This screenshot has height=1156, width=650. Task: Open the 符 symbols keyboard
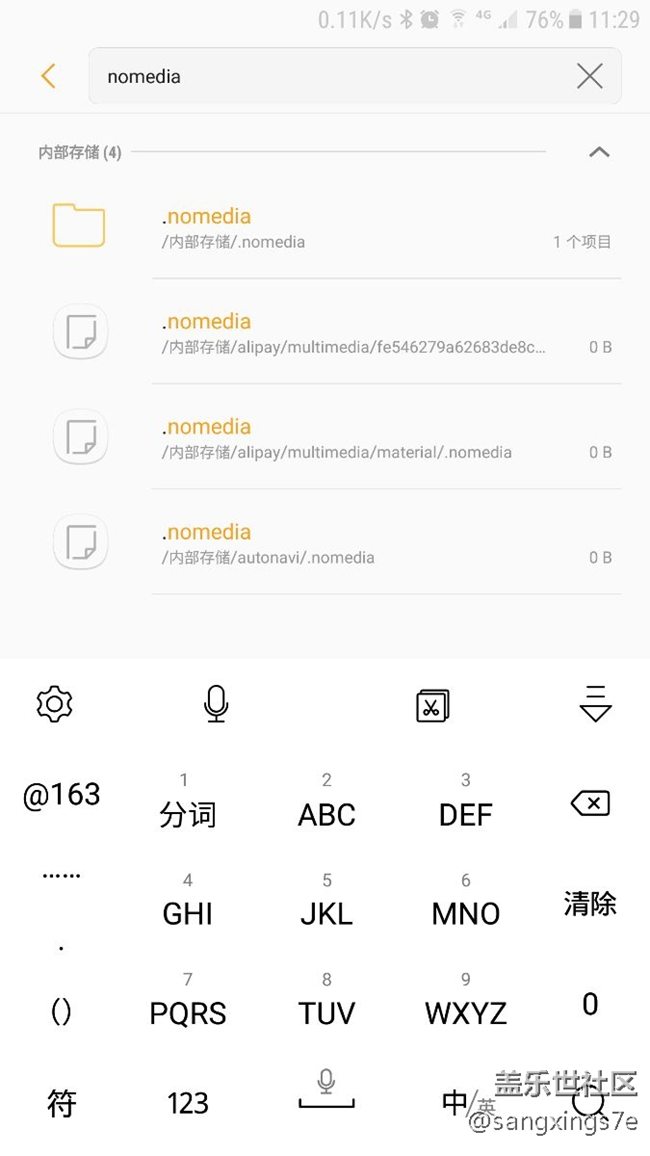[x=61, y=1104]
